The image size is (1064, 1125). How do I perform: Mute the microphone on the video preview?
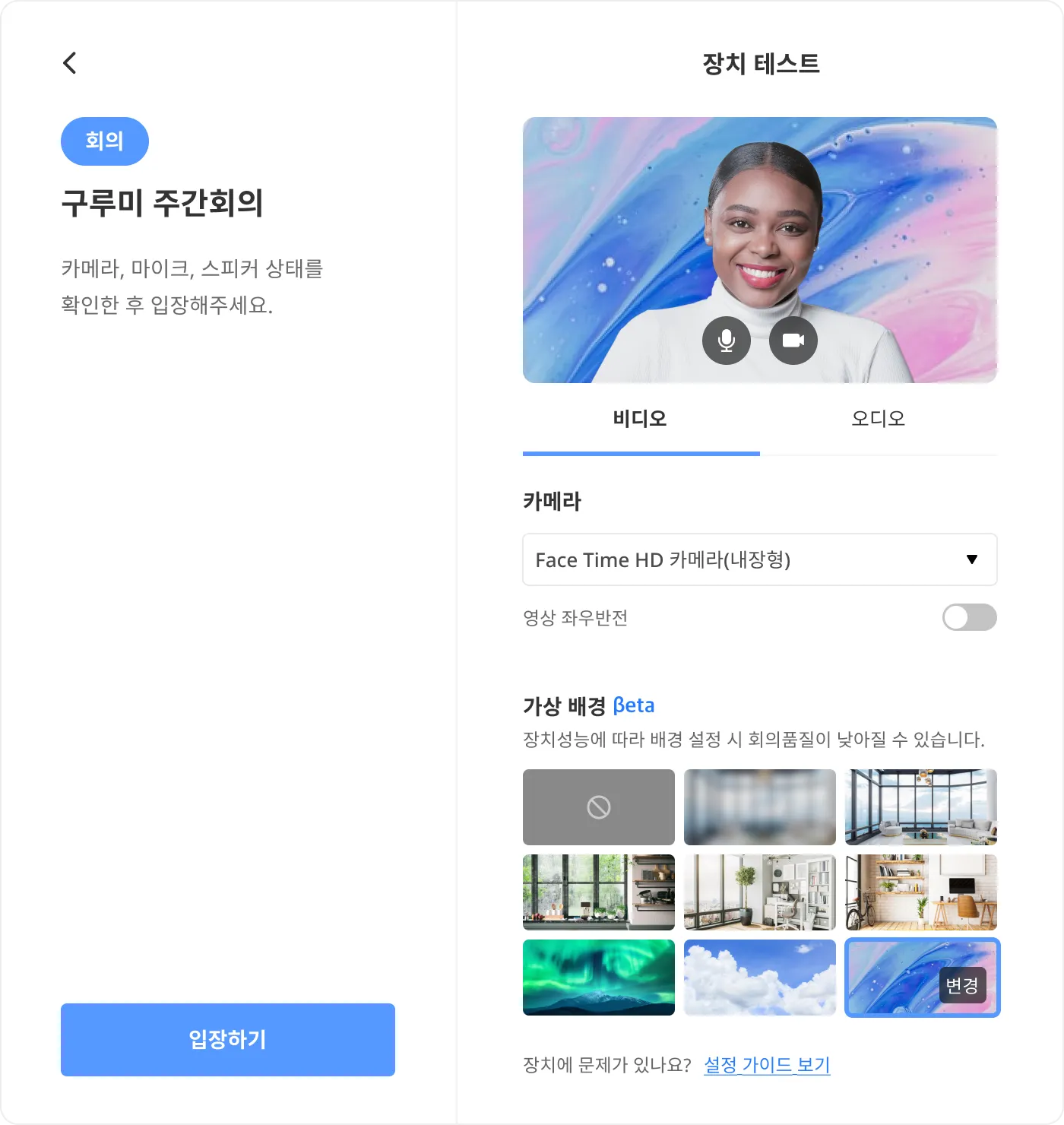(x=726, y=341)
